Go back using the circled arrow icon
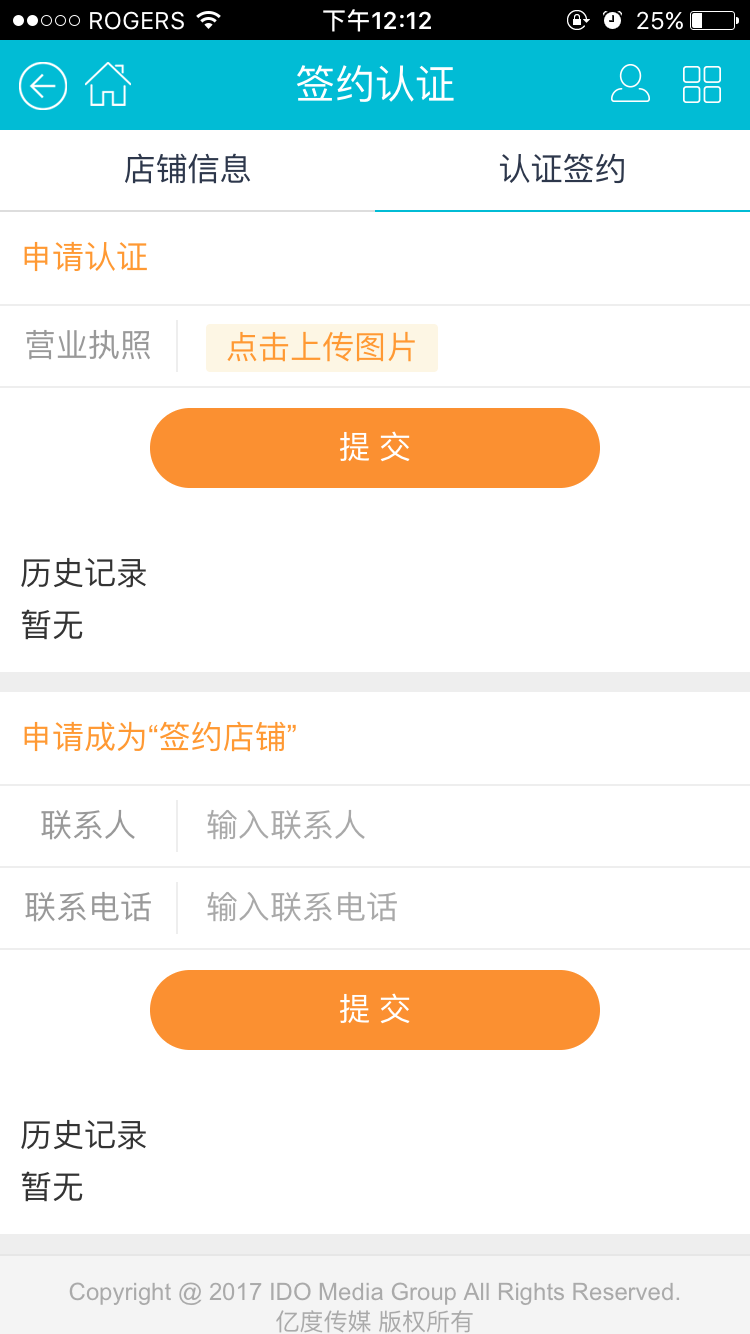750x1334 pixels. coord(43,86)
